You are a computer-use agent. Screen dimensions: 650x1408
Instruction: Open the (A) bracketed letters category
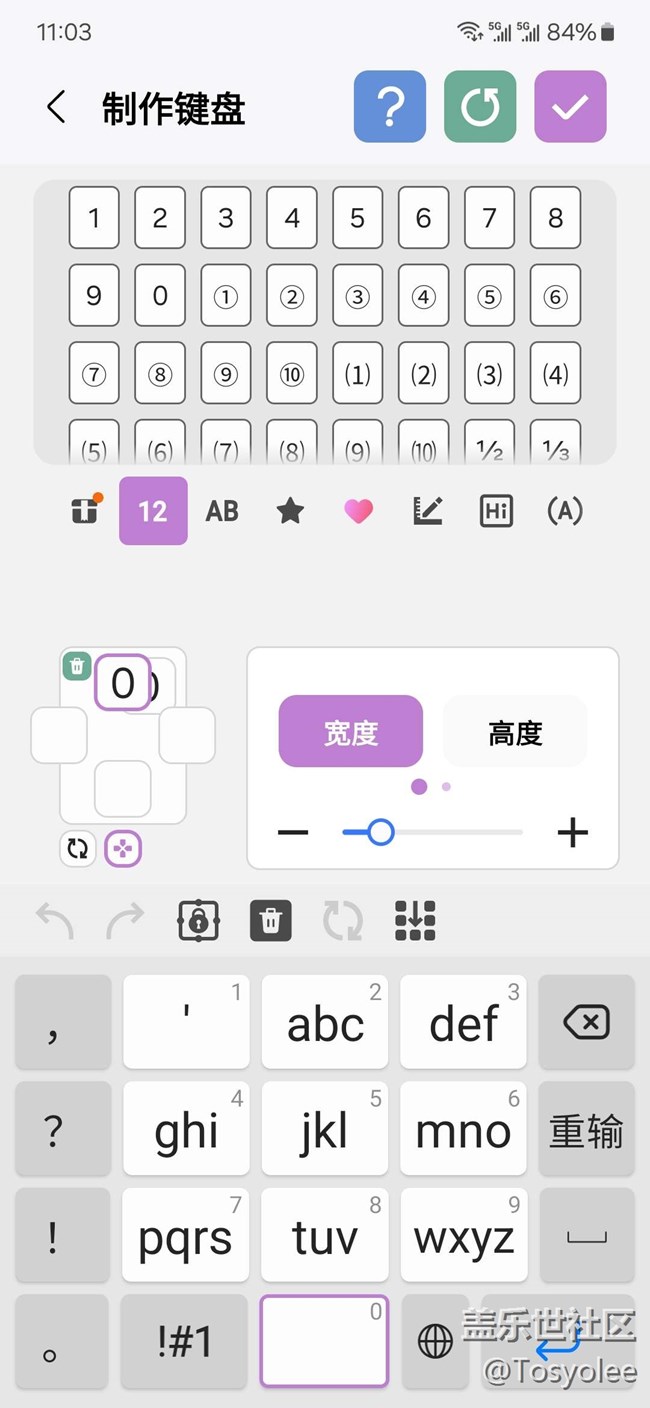tap(564, 511)
